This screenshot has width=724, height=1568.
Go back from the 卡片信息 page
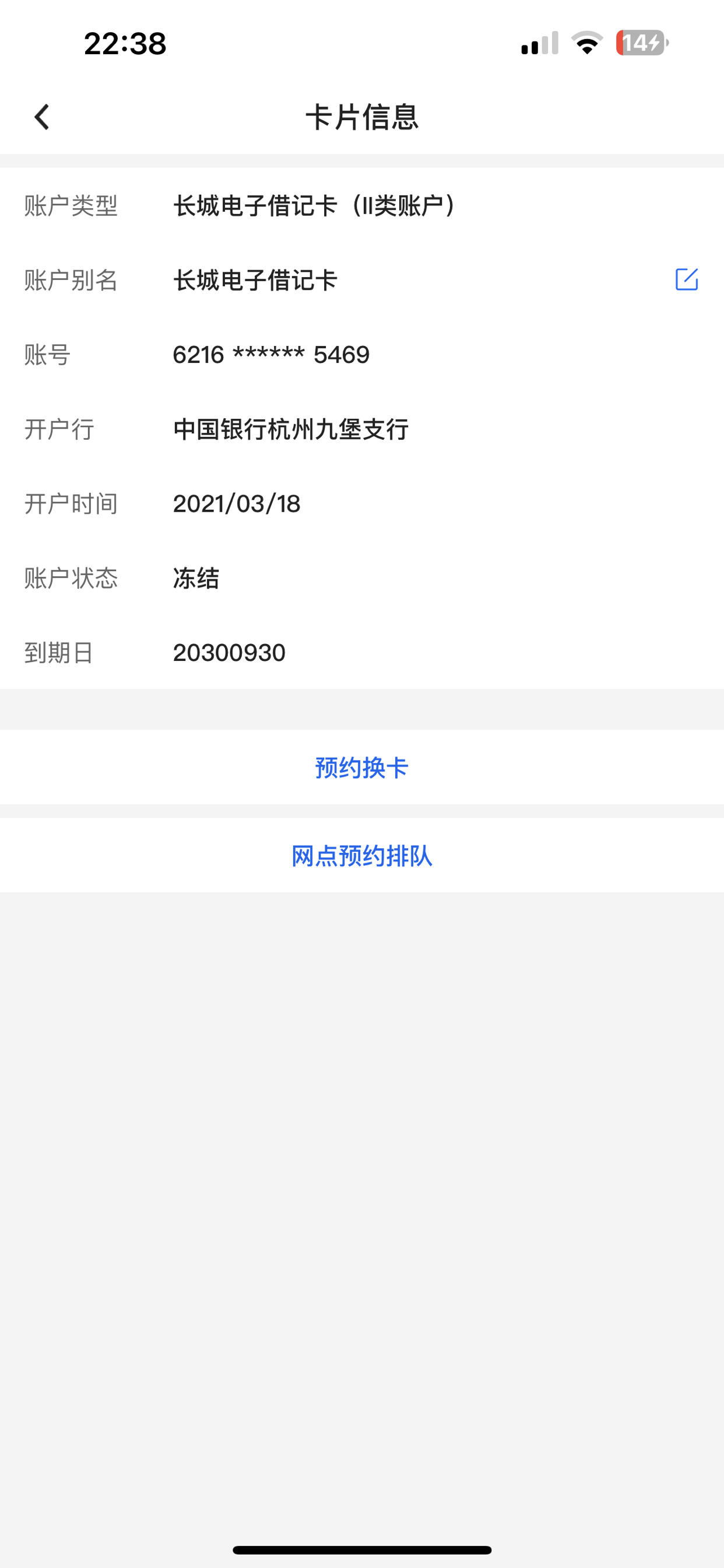[x=41, y=117]
